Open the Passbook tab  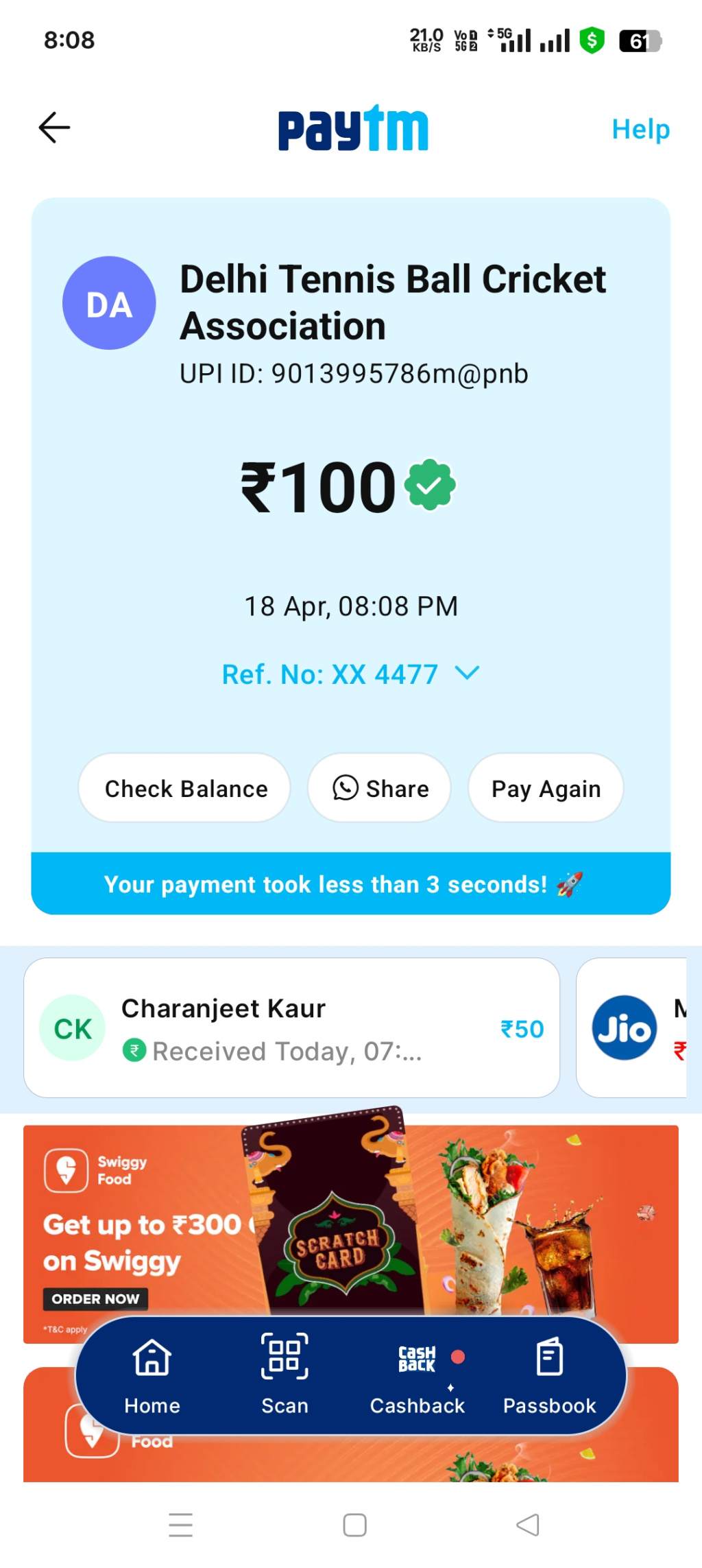tap(549, 1375)
